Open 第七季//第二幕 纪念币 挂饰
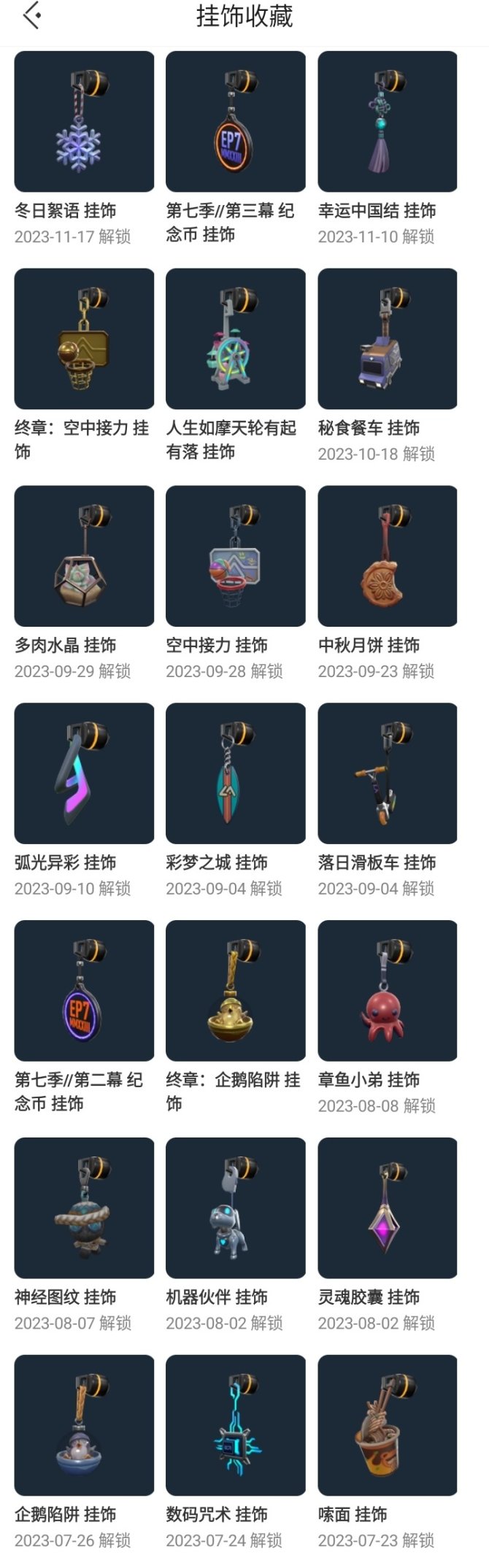Viewport: 489px width, 1568px height. click(x=84, y=990)
